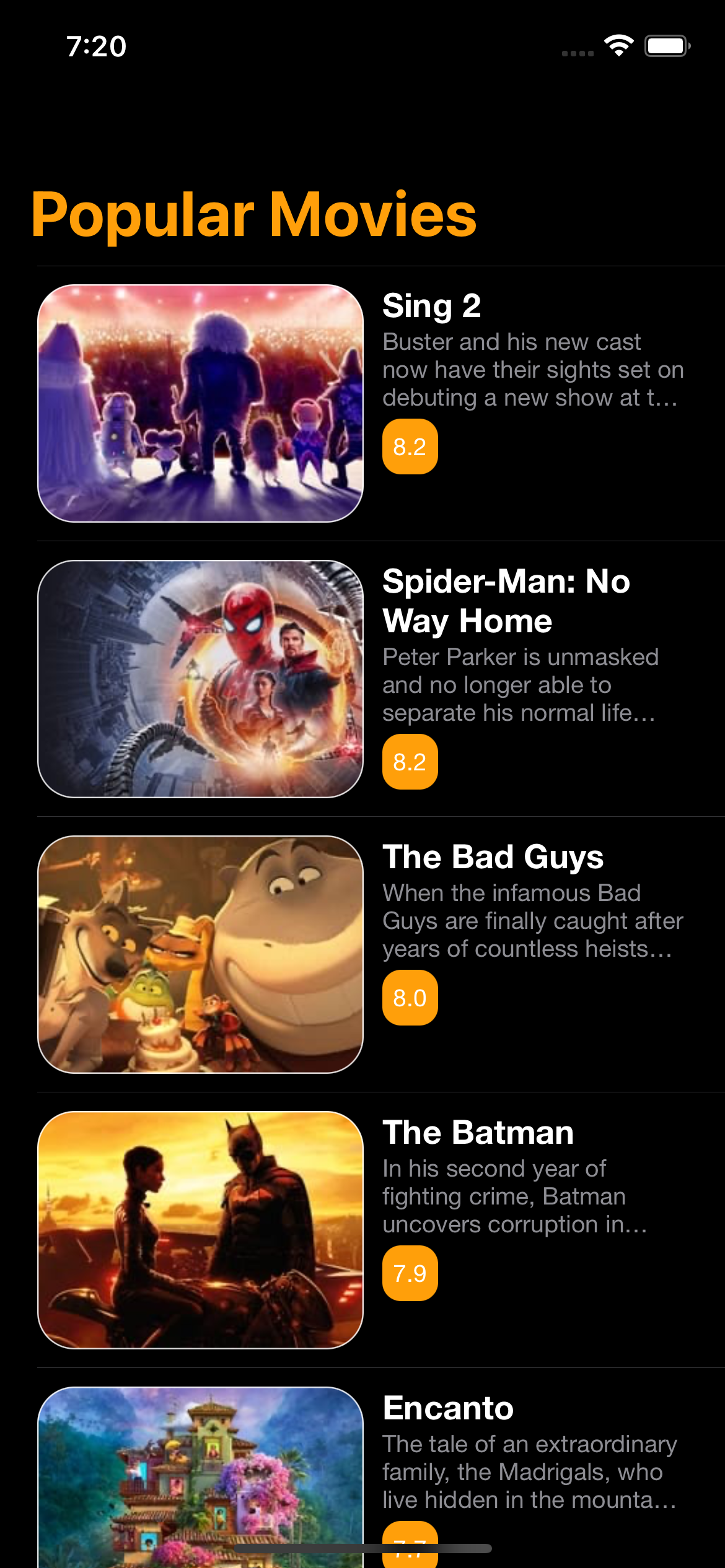The height and width of the screenshot is (1568, 725).
Task: Tap the clock showing 7:20
Action: [96, 45]
